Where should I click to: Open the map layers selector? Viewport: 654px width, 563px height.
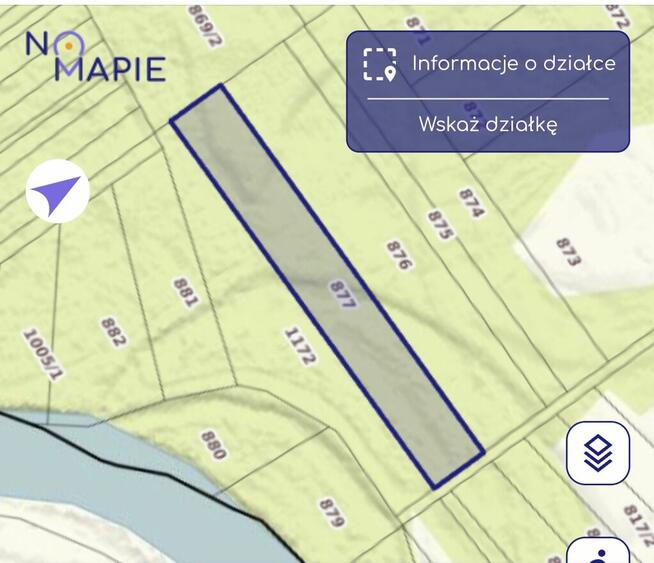pyautogui.click(x=598, y=453)
